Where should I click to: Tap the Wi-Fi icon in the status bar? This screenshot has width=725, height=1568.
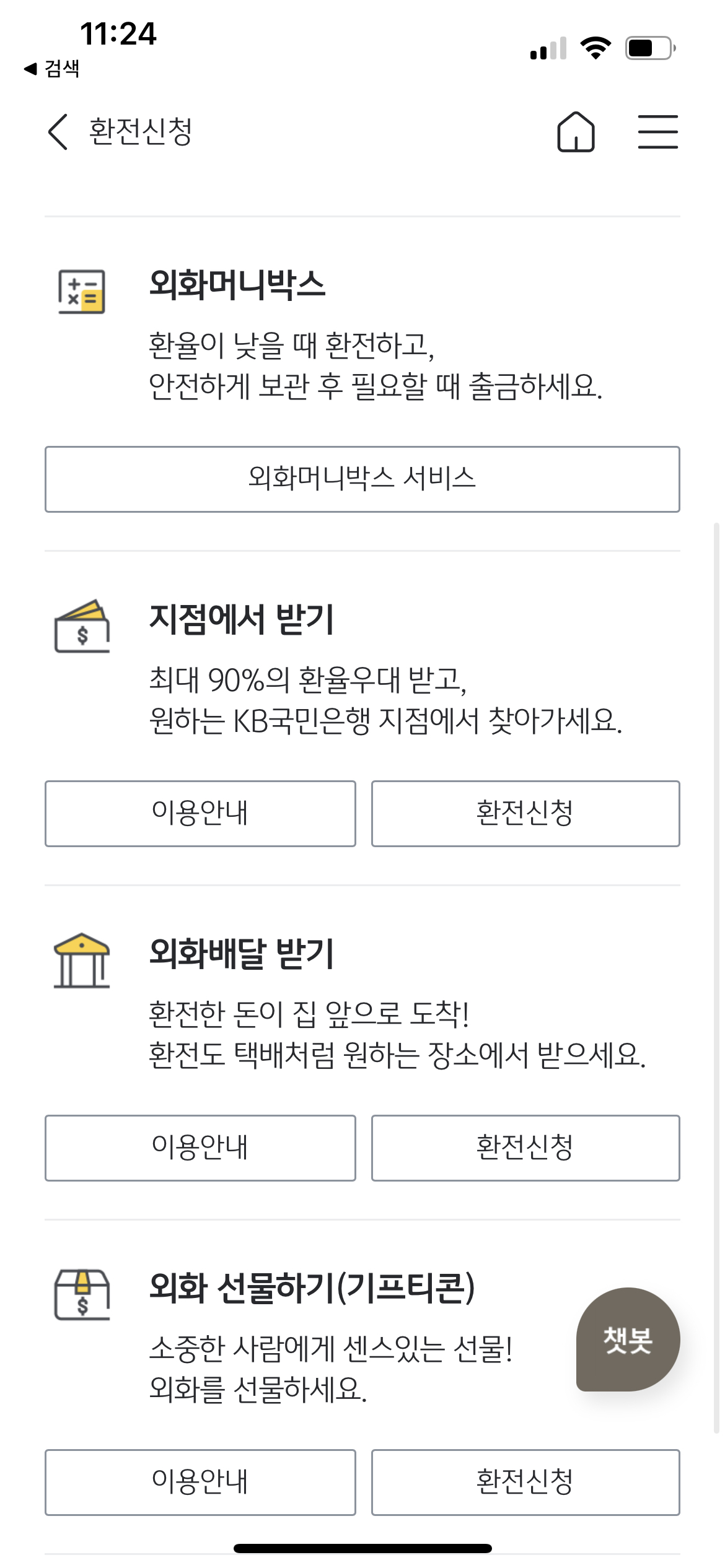(x=596, y=46)
